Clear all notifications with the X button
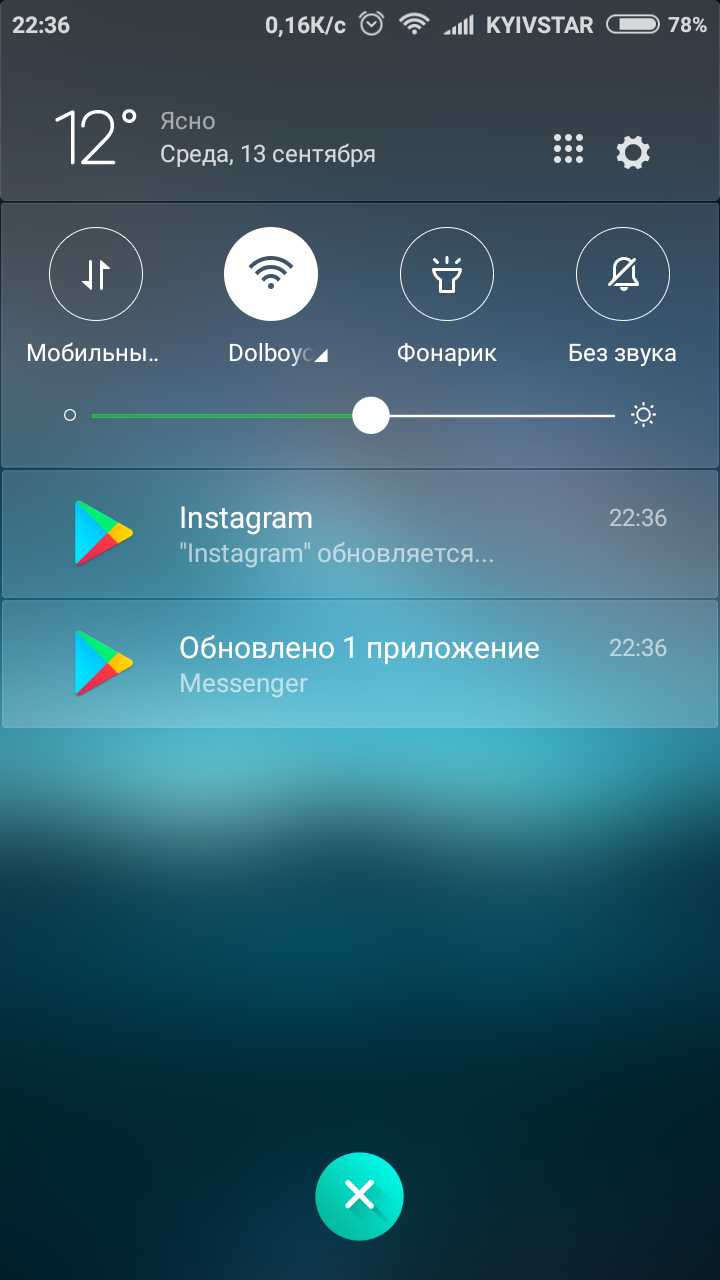This screenshot has height=1280, width=720. (359, 1195)
